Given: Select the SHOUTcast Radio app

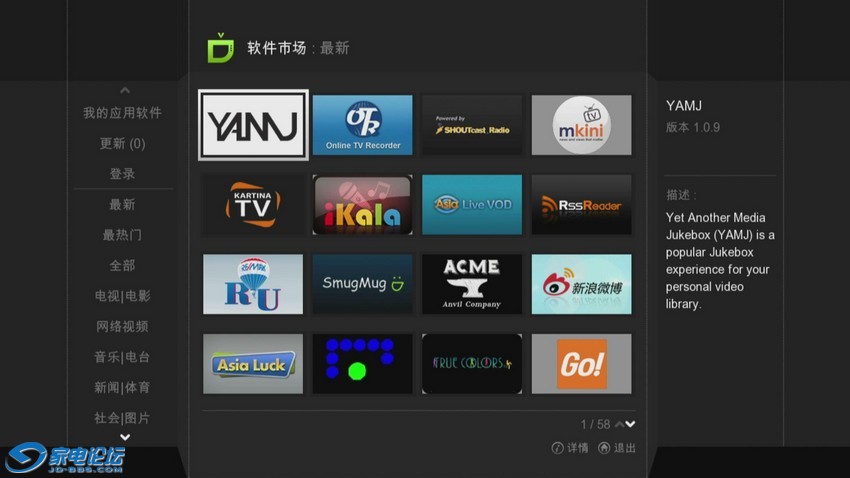Looking at the screenshot, I should coord(472,125).
